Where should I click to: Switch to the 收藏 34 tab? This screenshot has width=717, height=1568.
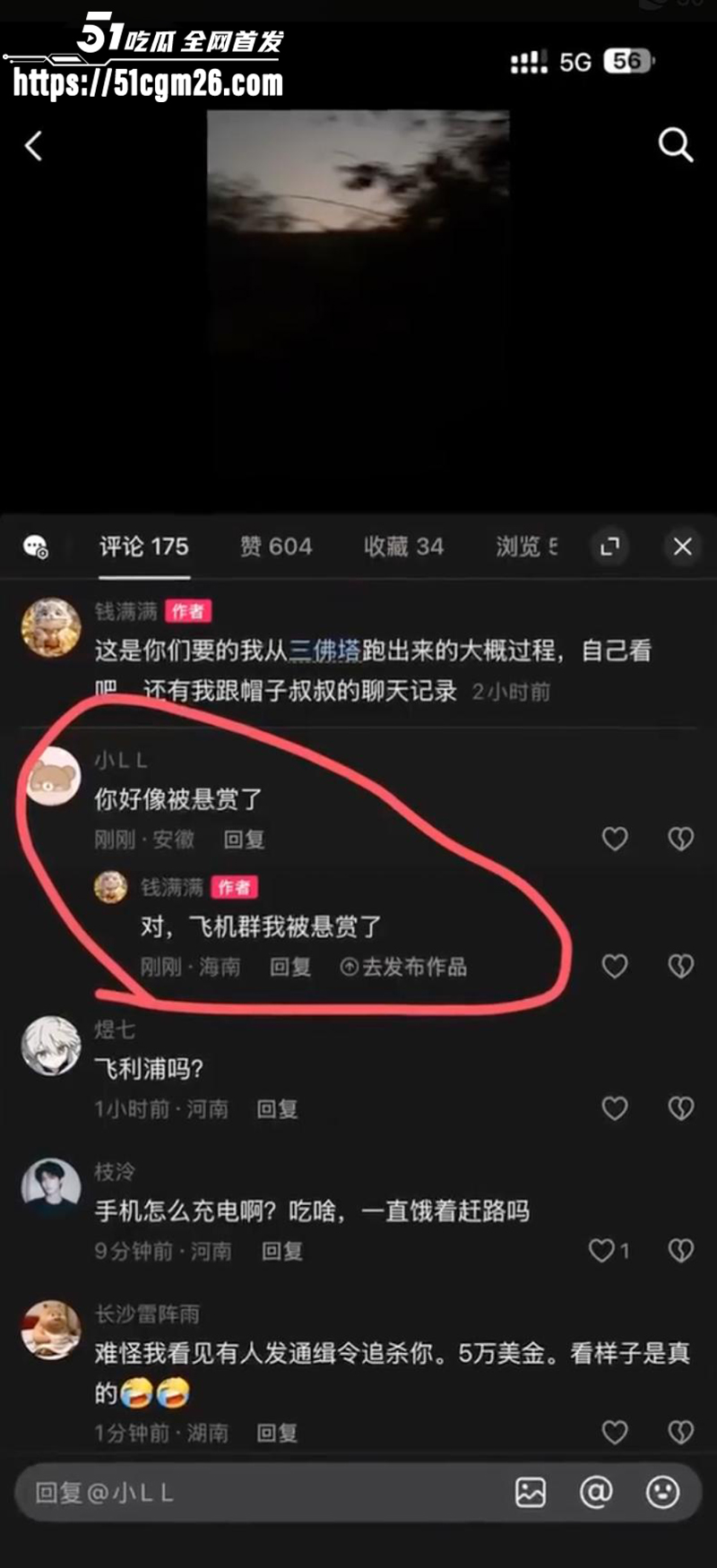click(403, 547)
